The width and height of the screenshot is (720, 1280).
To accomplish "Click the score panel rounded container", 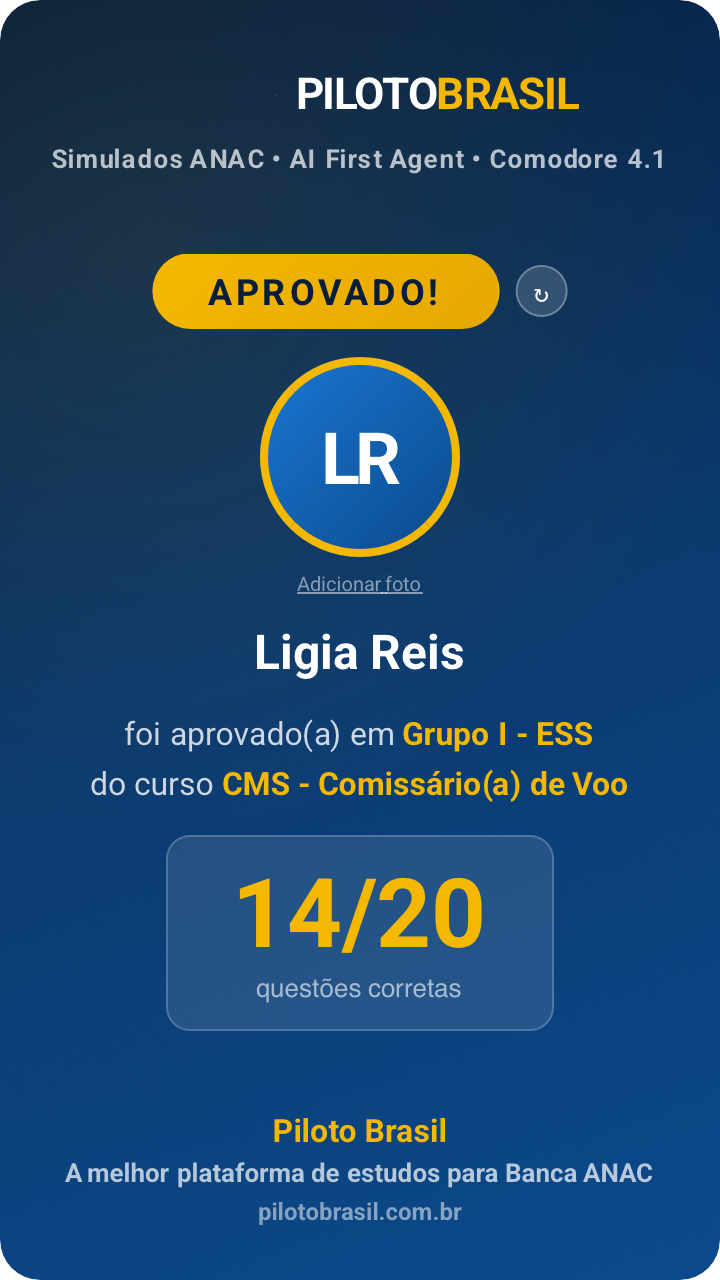I will click(x=360, y=931).
